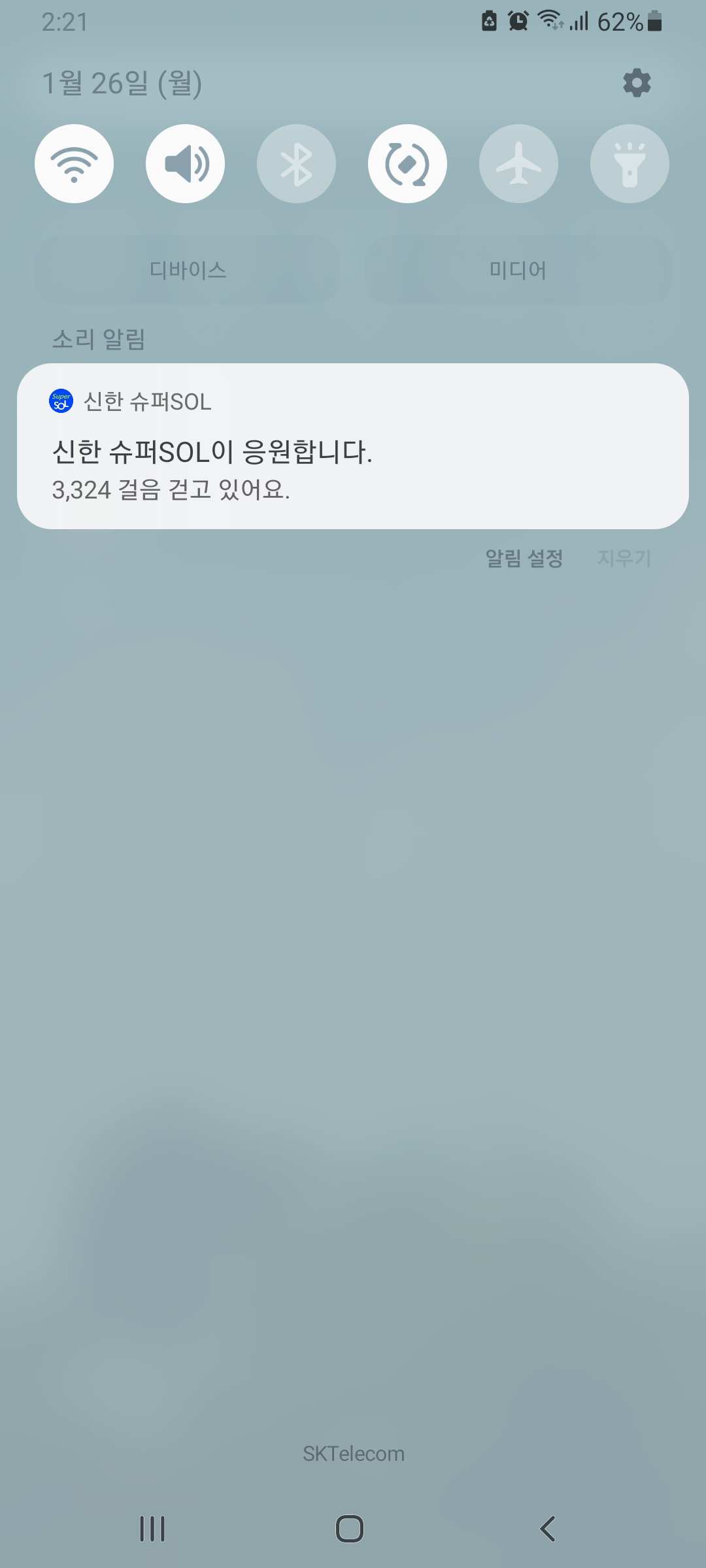
Task: Toggle the sound mode
Action: coord(185,163)
